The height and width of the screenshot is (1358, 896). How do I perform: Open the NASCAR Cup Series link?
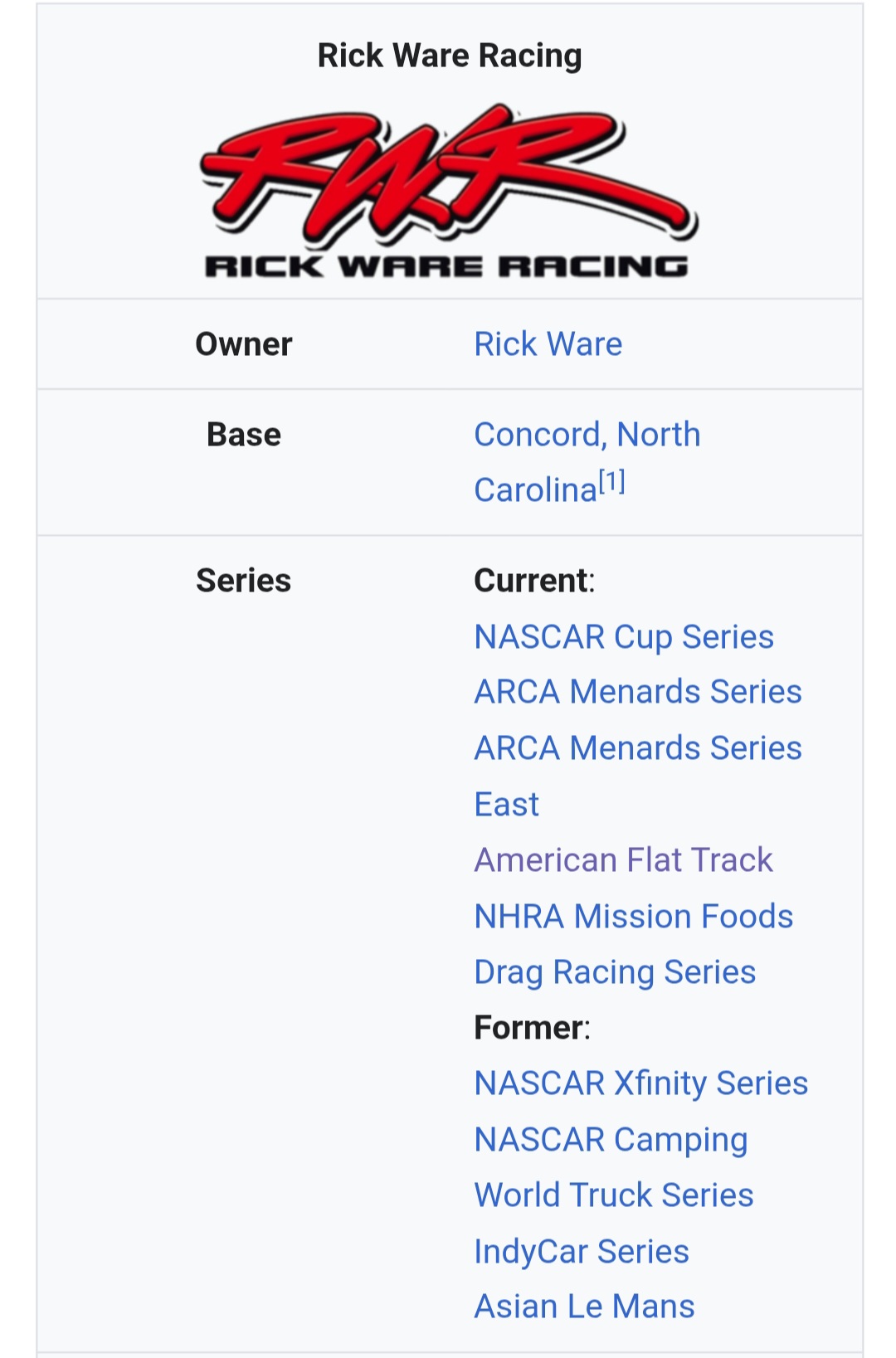tap(623, 637)
